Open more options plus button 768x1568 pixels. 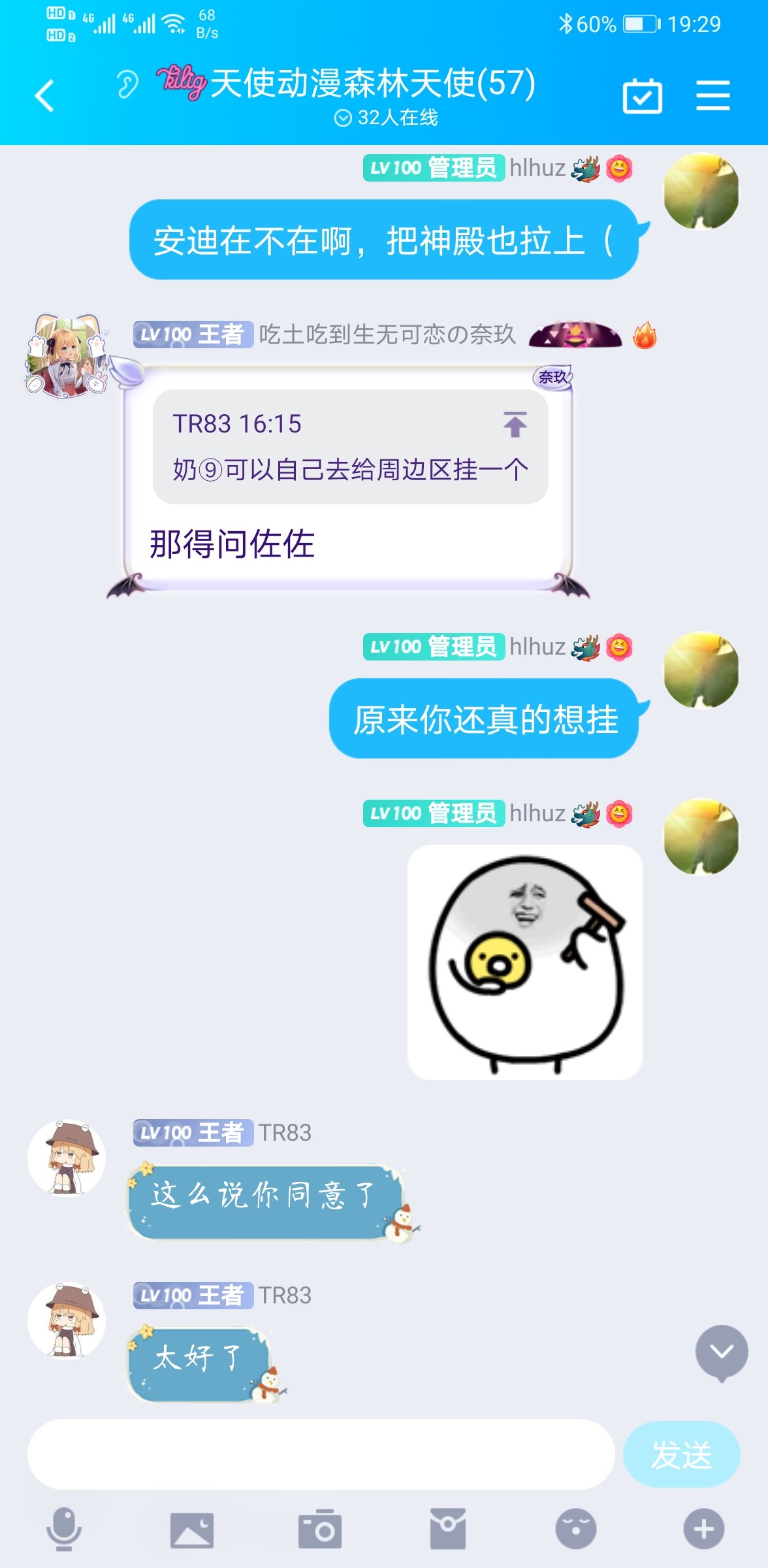click(703, 1529)
